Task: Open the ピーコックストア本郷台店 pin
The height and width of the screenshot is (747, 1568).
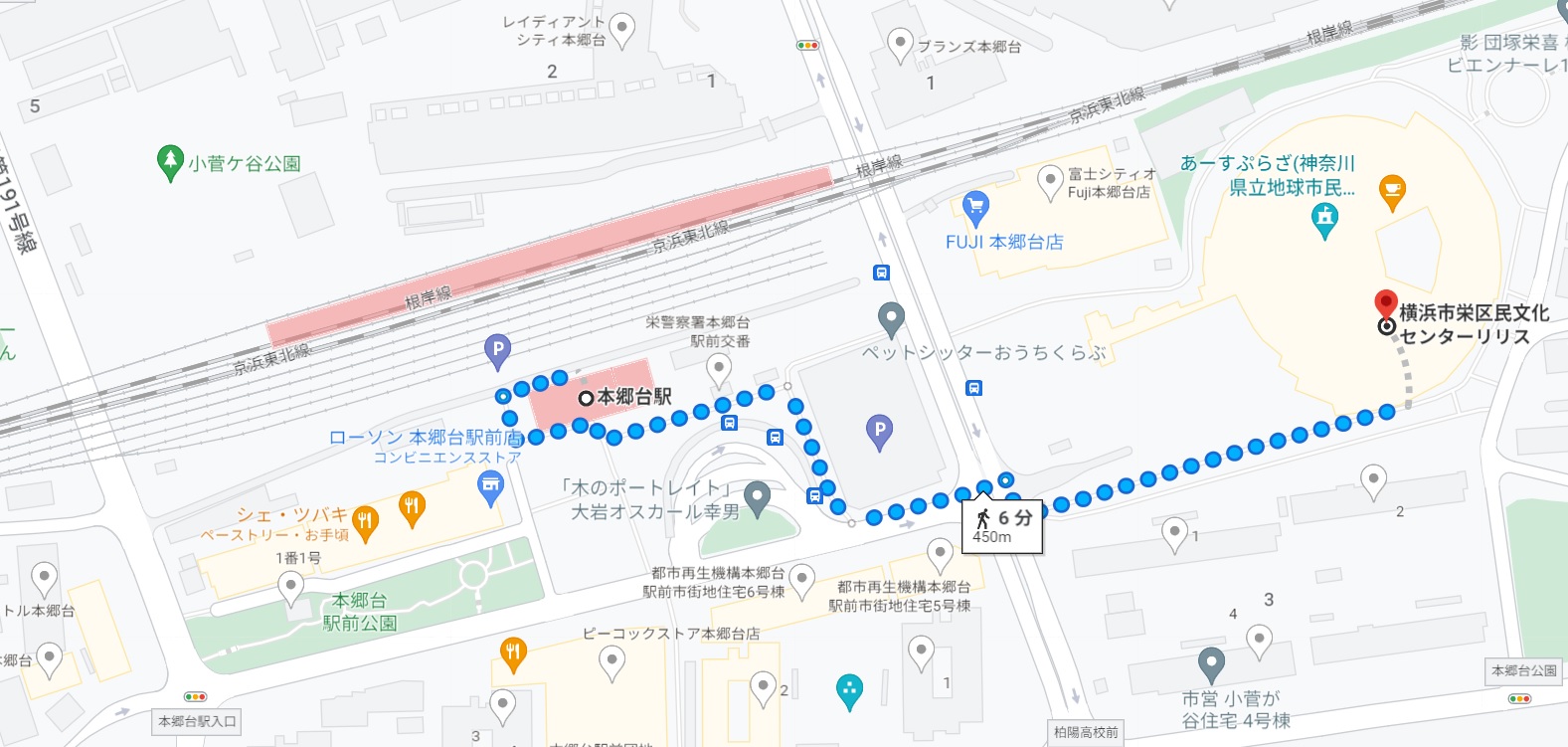Action: (611, 660)
